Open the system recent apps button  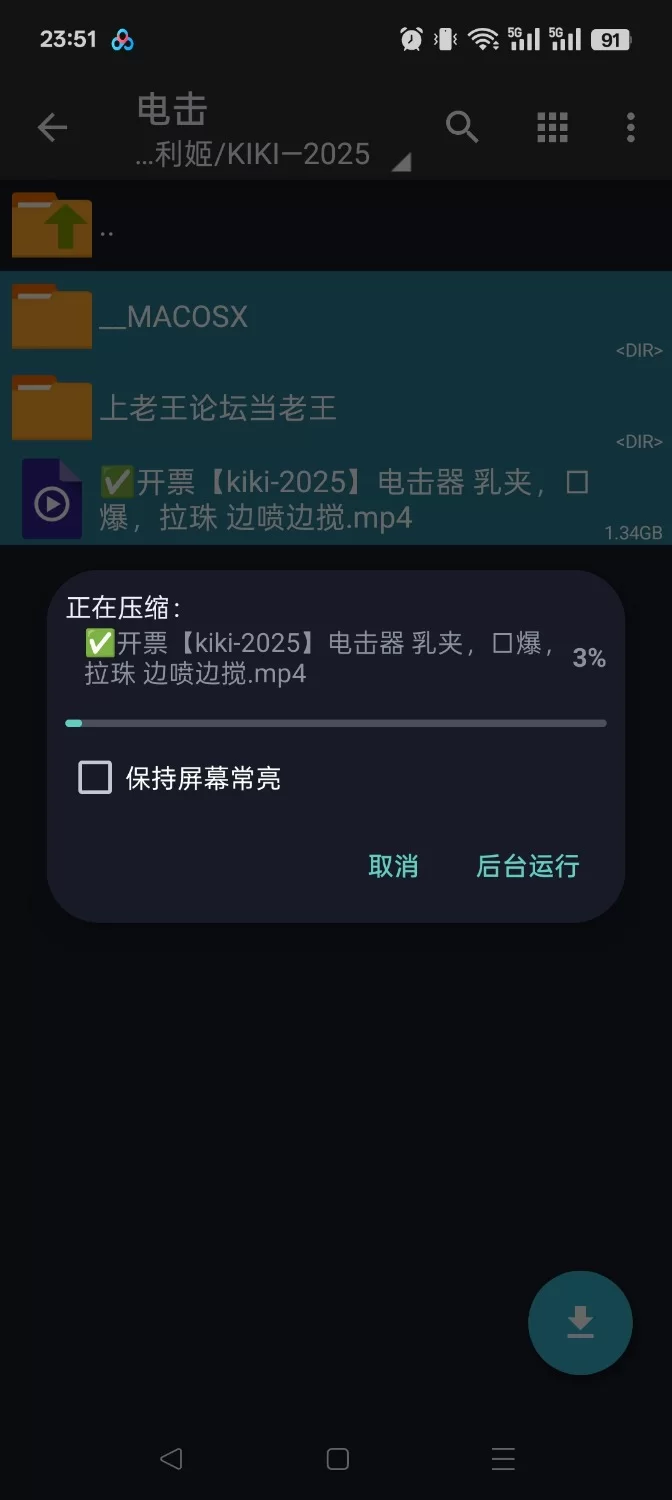click(x=503, y=1459)
